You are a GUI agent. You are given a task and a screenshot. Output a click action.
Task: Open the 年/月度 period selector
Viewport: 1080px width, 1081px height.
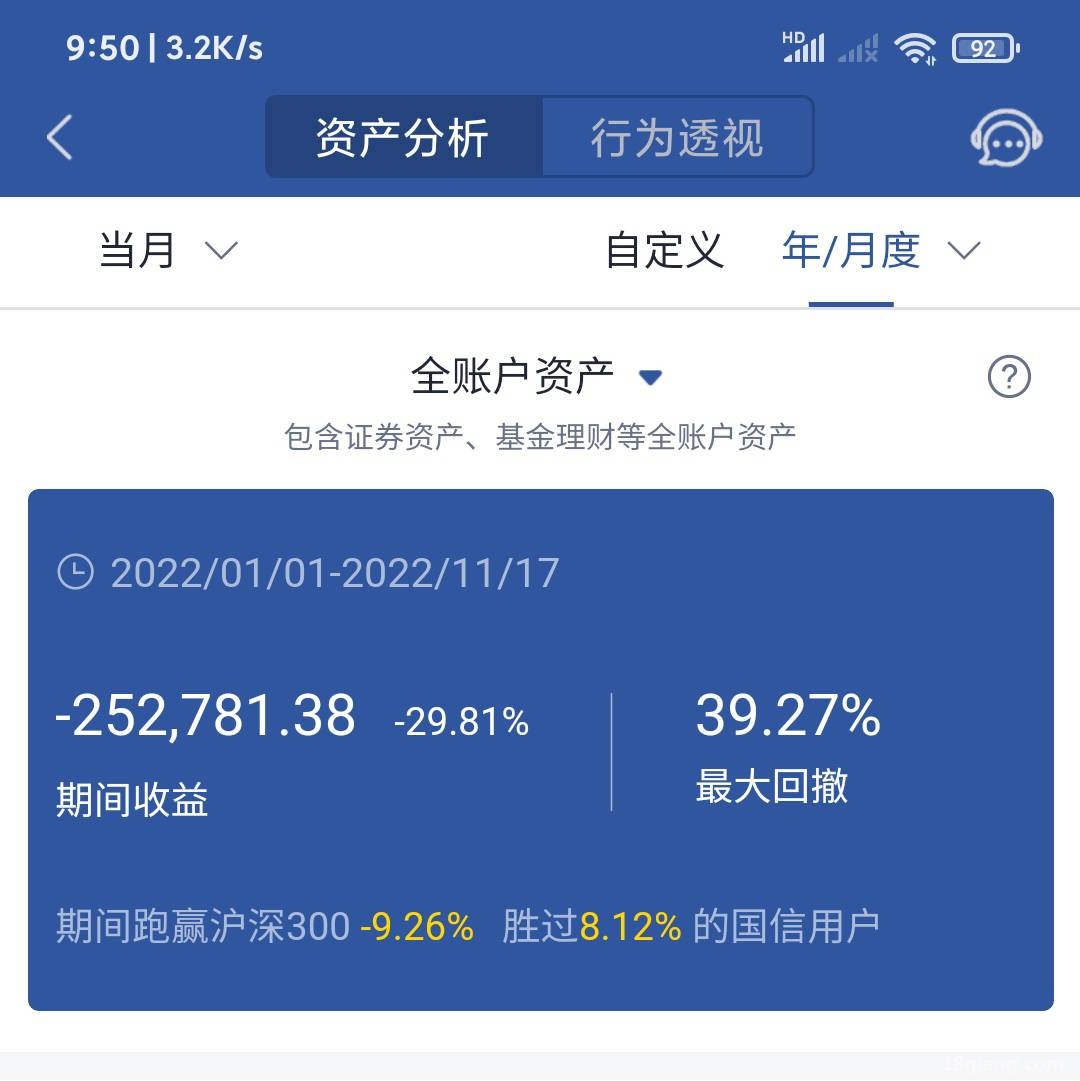(880, 250)
